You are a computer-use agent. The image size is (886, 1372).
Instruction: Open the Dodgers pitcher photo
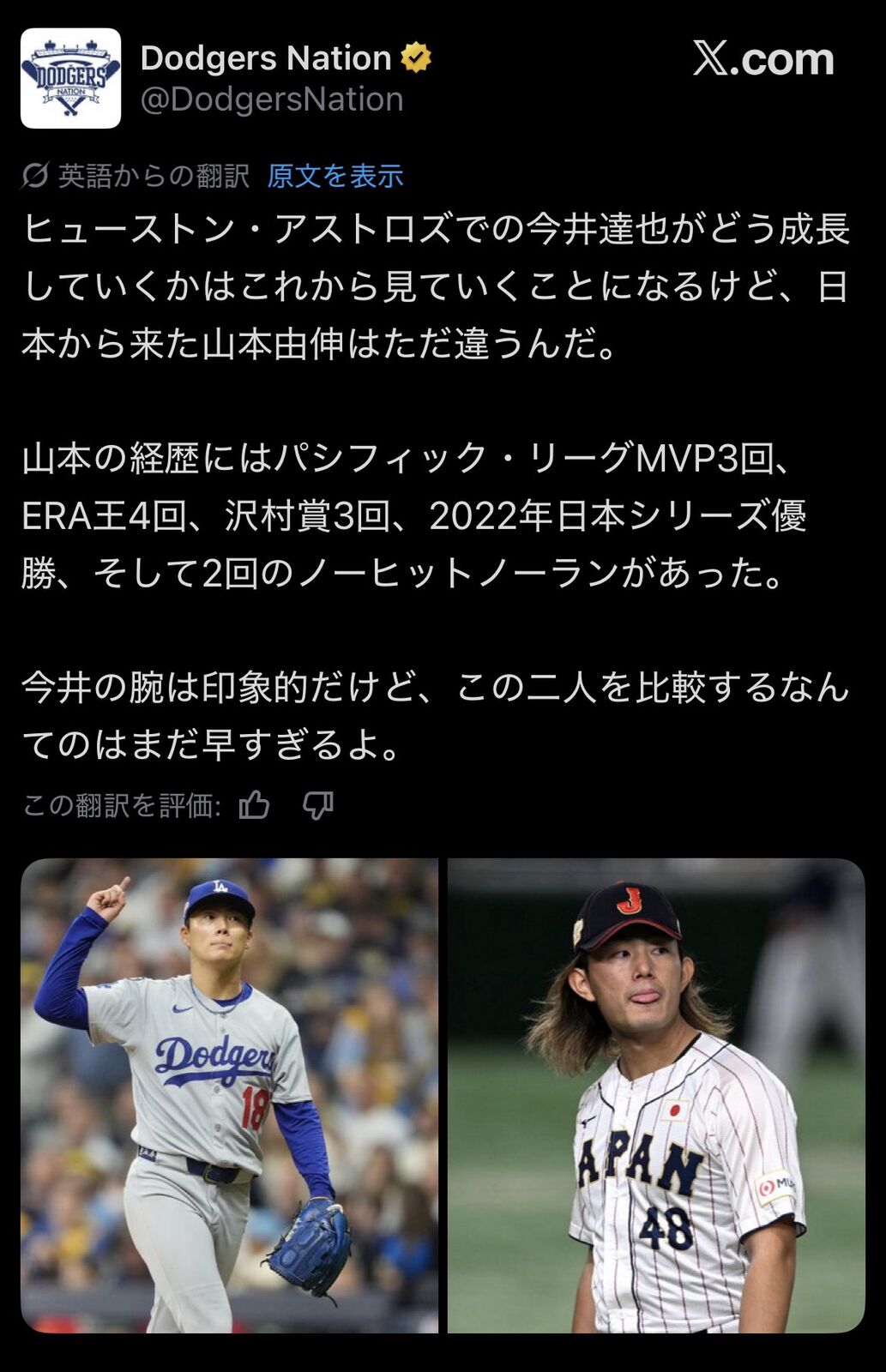229,1095
